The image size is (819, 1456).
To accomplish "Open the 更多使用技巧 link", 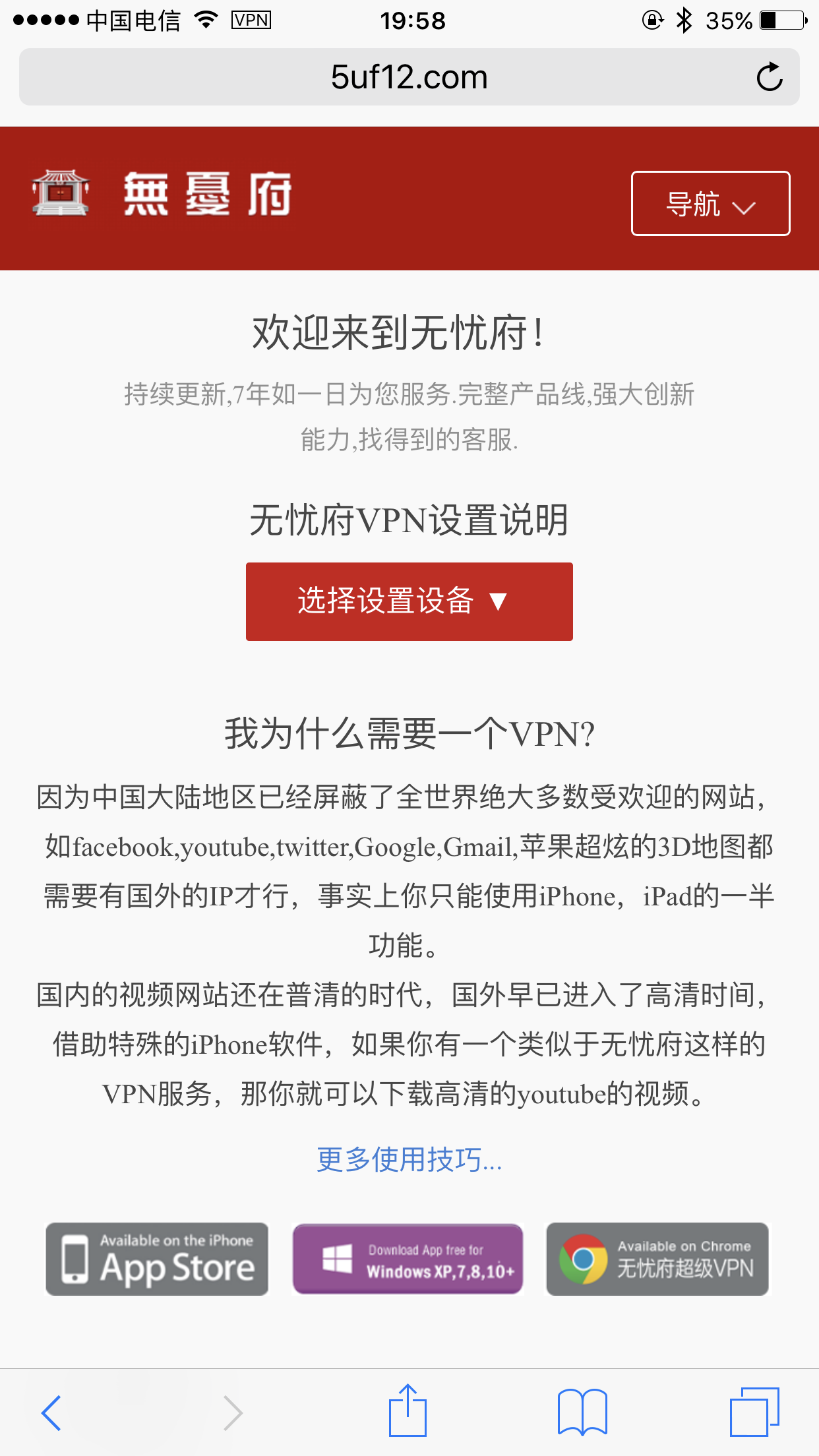I will pos(409,1160).
